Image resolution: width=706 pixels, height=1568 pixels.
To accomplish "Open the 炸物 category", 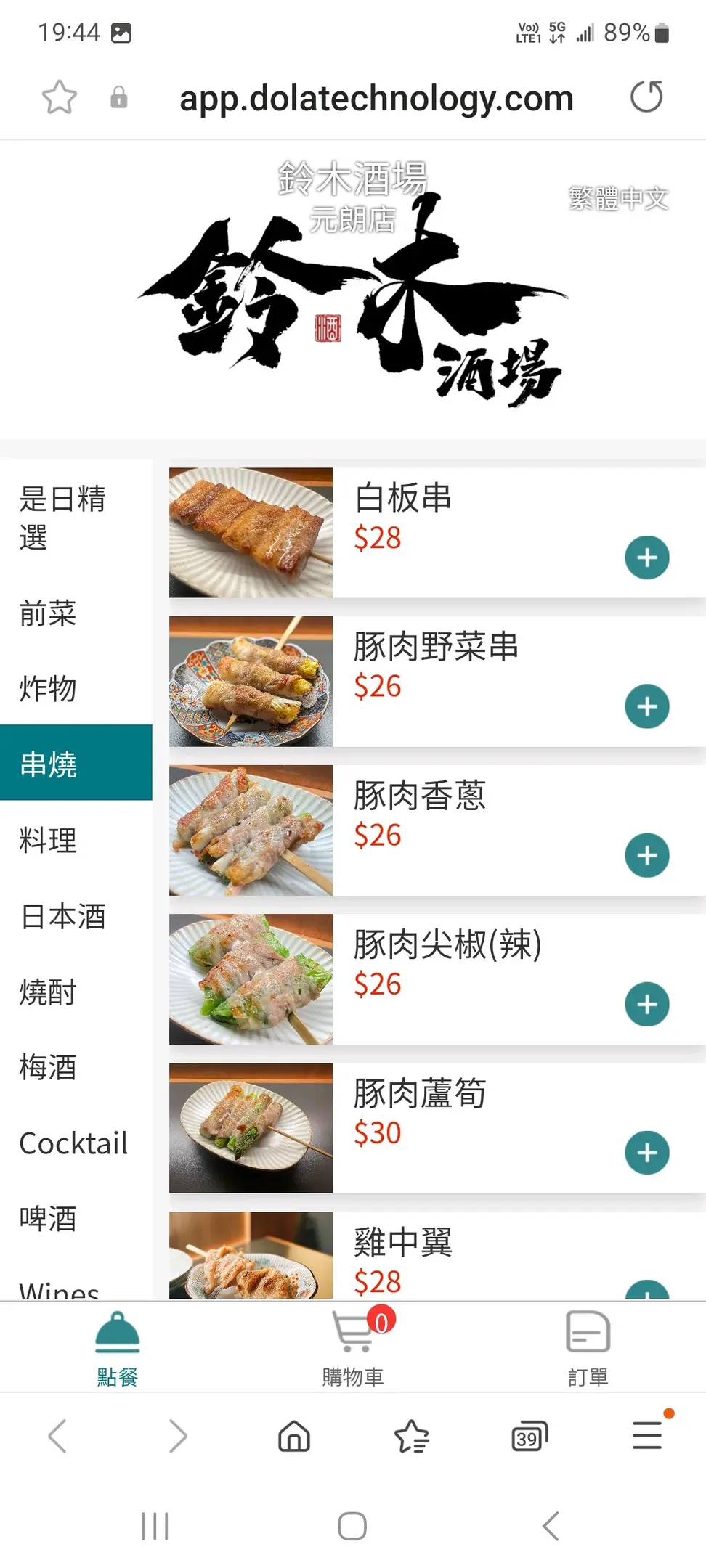I will pyautogui.click(x=76, y=689).
